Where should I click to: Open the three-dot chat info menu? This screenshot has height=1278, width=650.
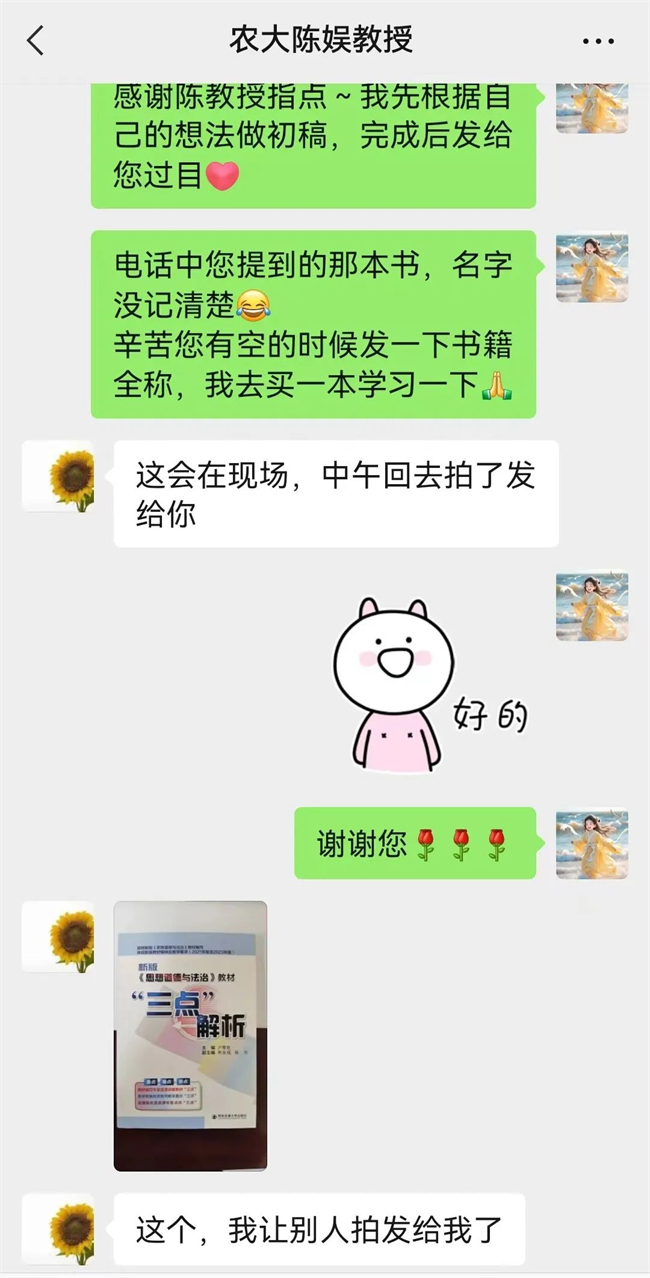598,42
